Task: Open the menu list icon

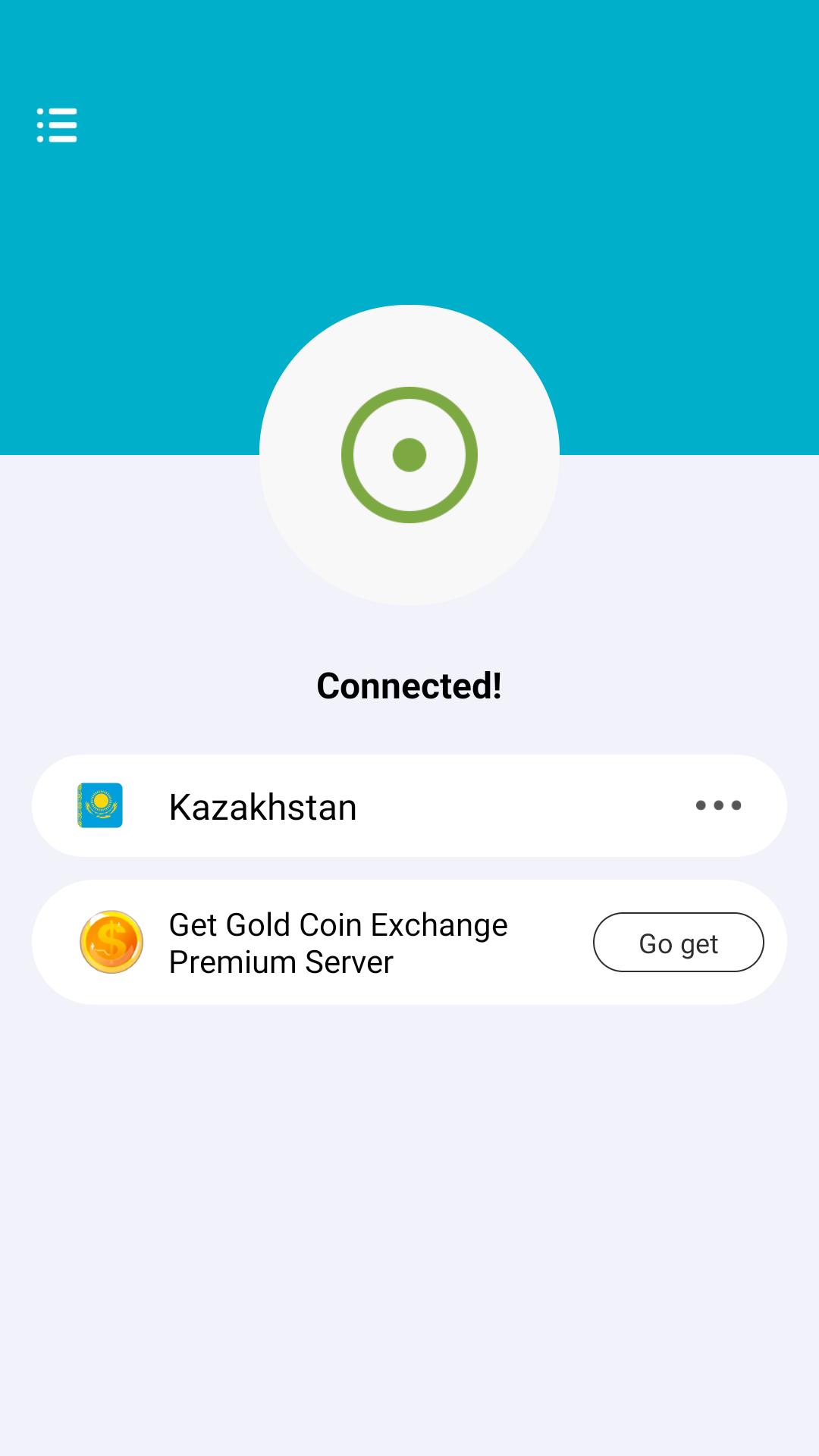Action: pos(57,125)
